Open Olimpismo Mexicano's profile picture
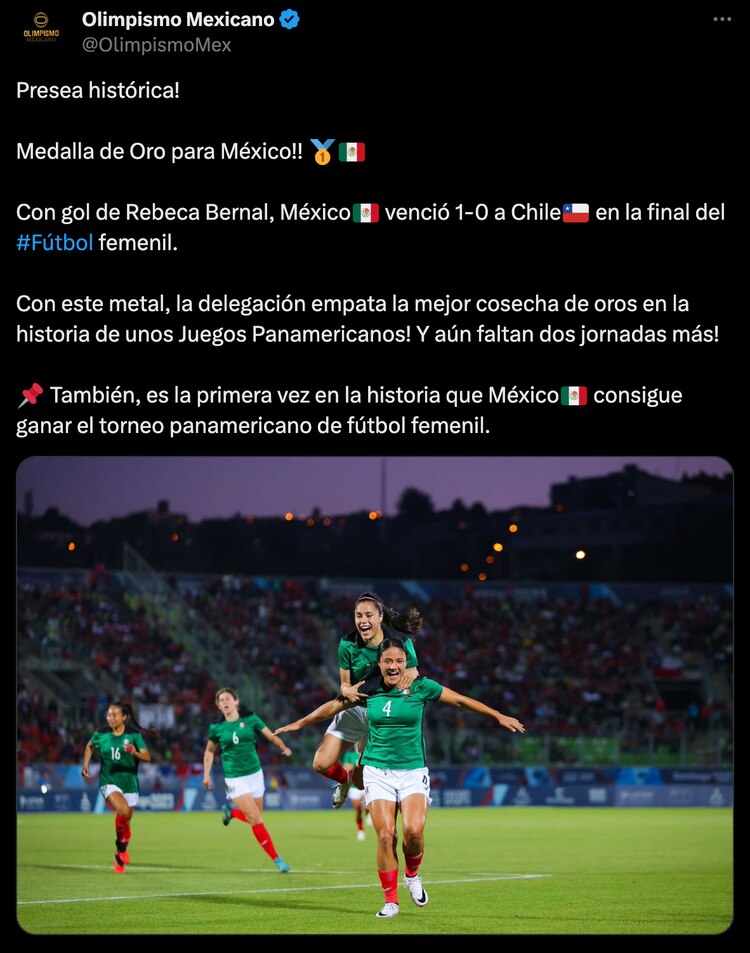This screenshot has width=750, height=953. click(x=41, y=30)
